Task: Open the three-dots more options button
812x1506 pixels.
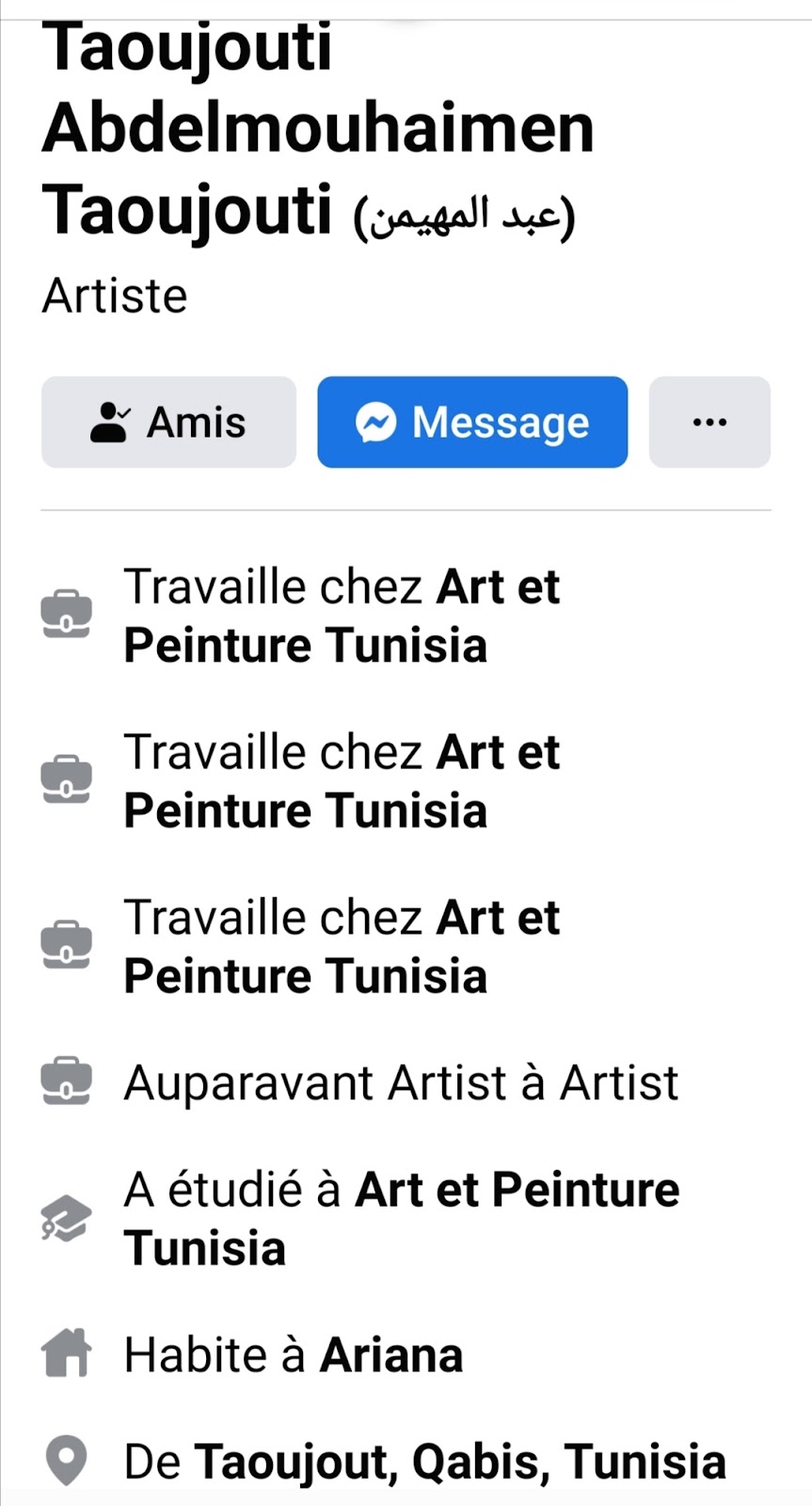Action: 709,422
